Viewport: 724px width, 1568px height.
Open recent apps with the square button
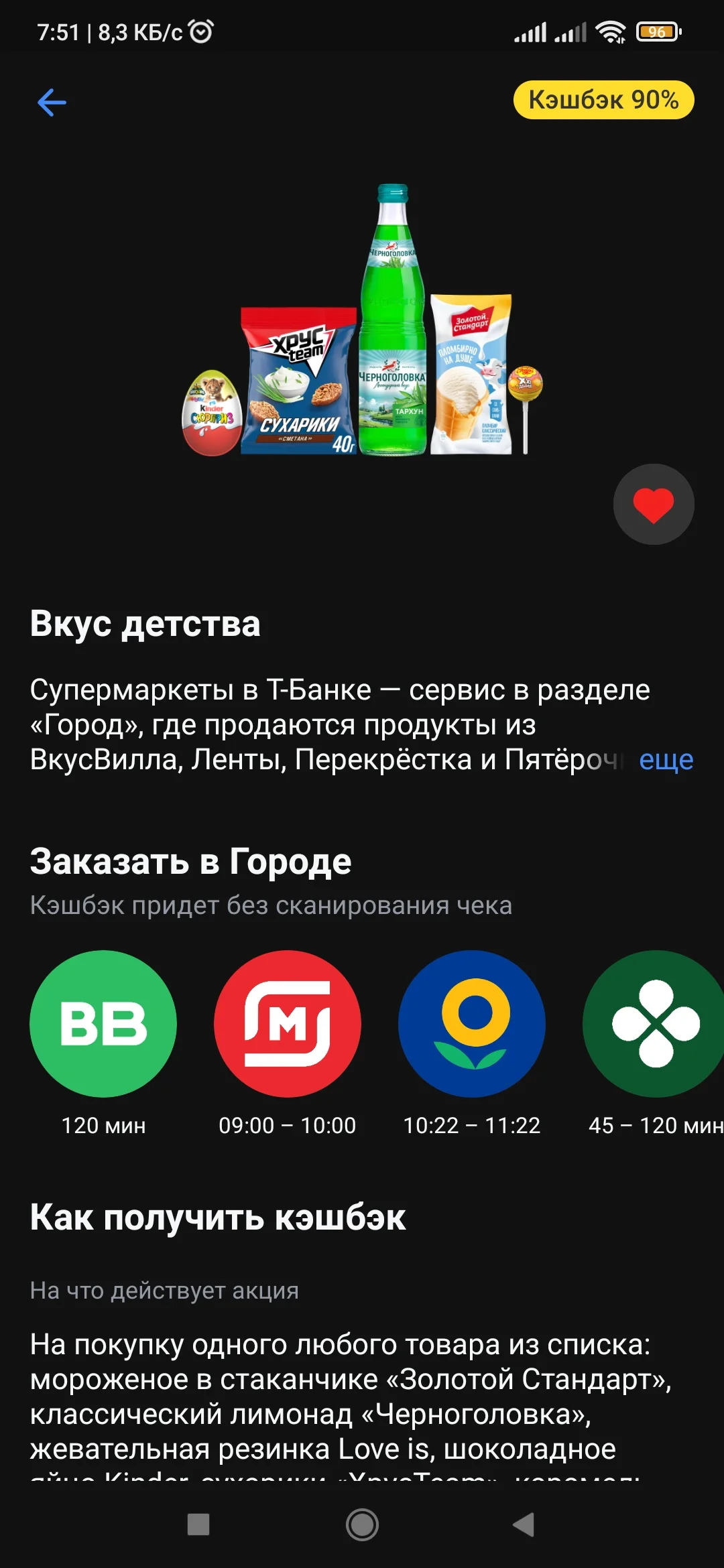[x=198, y=1524]
